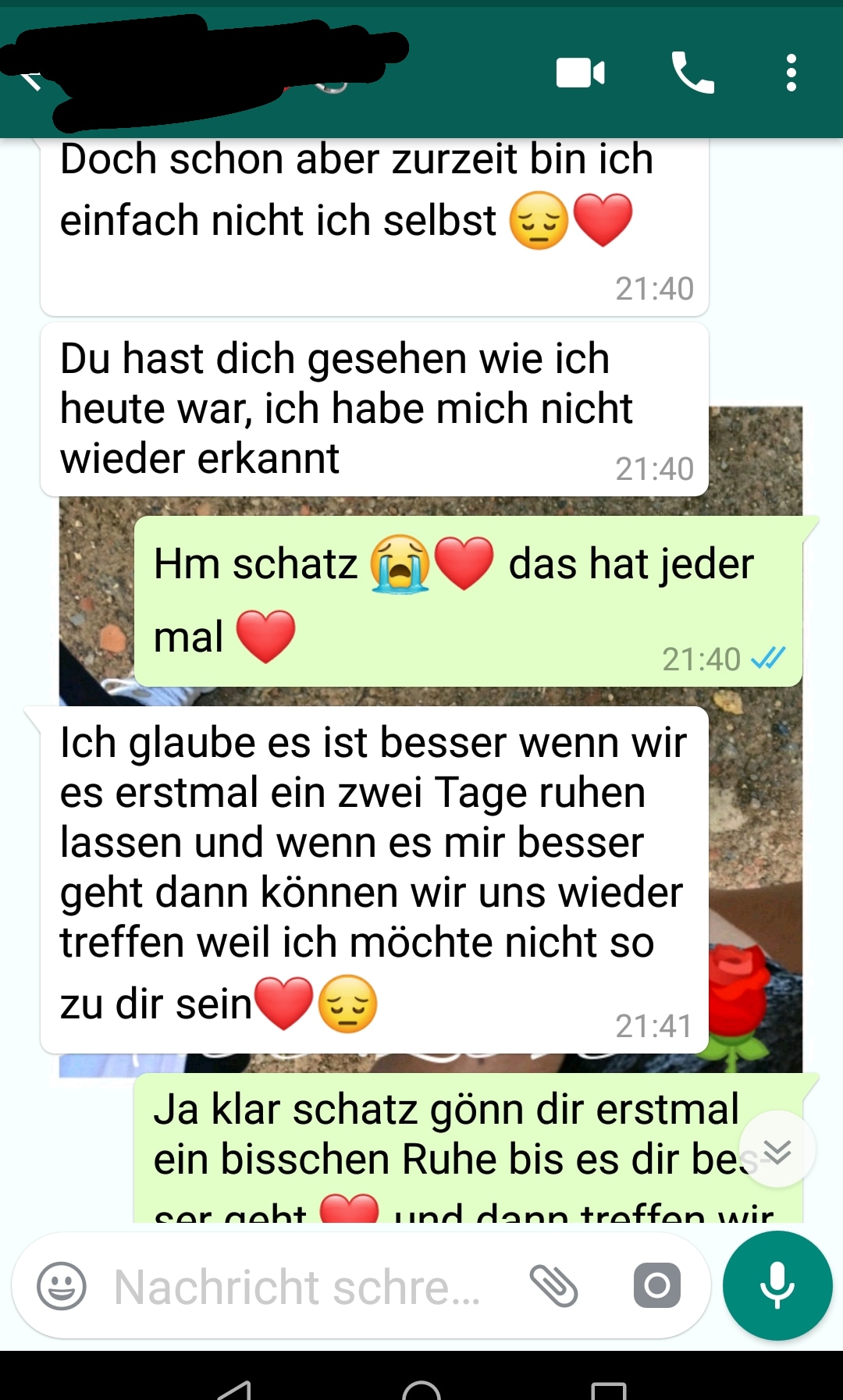The height and width of the screenshot is (1400, 843).
Task: Record a voice message
Action: coord(777,1285)
